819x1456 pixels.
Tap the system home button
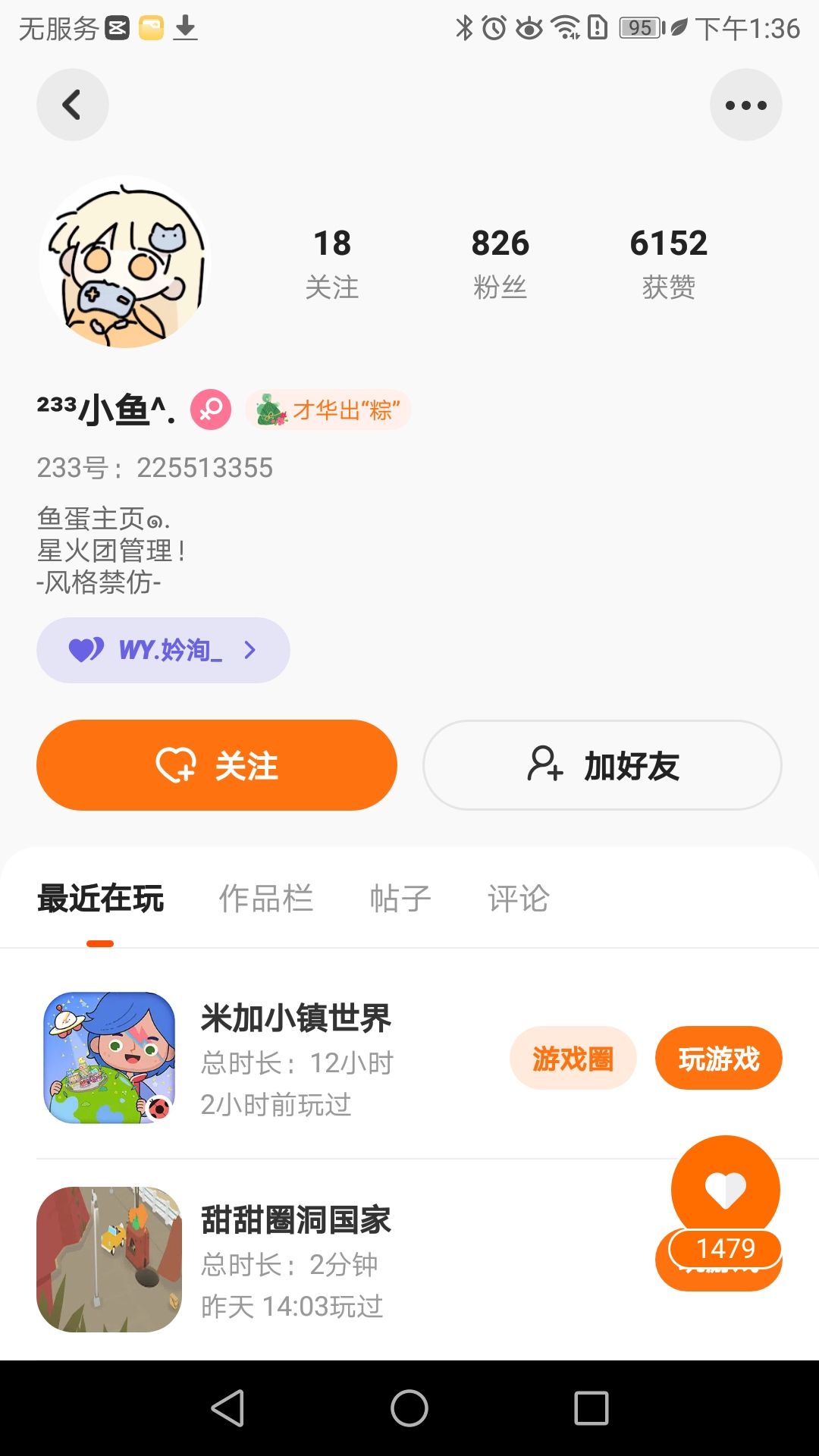pos(409,1408)
